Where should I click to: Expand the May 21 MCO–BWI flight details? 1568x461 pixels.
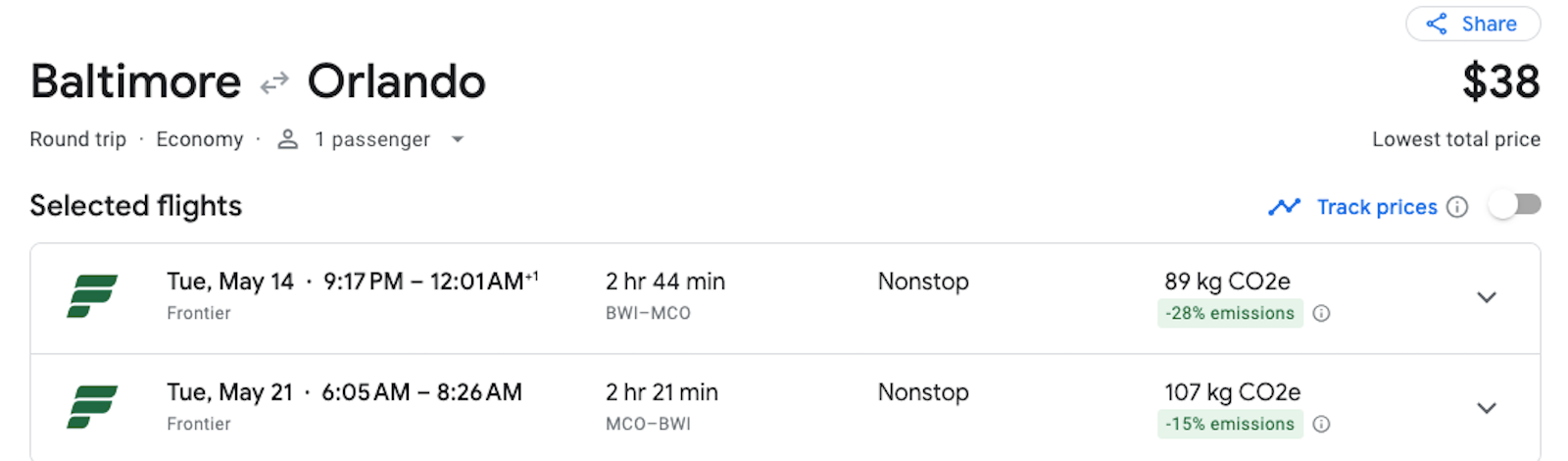(1486, 408)
